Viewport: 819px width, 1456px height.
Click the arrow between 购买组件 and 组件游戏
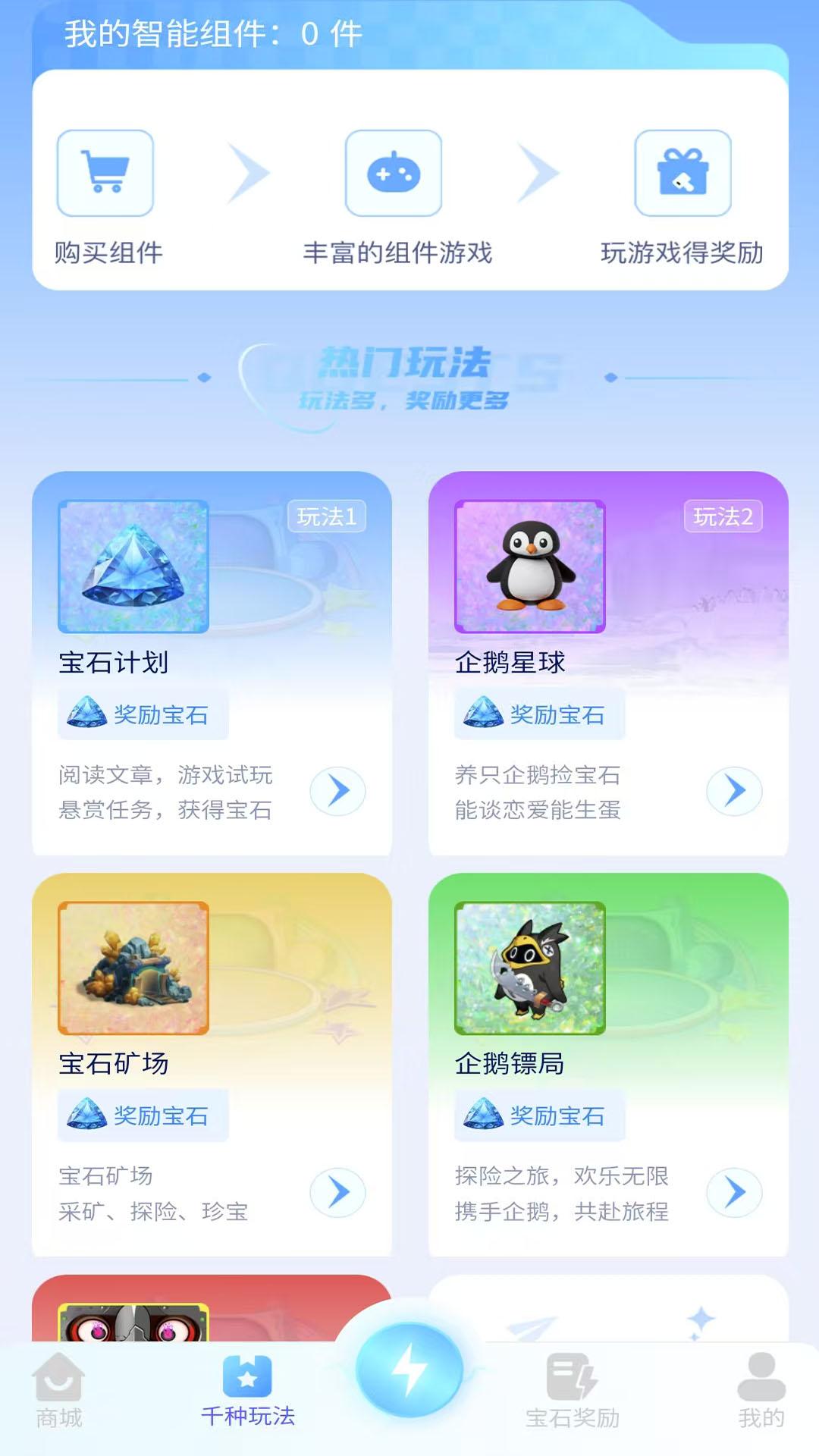249,173
